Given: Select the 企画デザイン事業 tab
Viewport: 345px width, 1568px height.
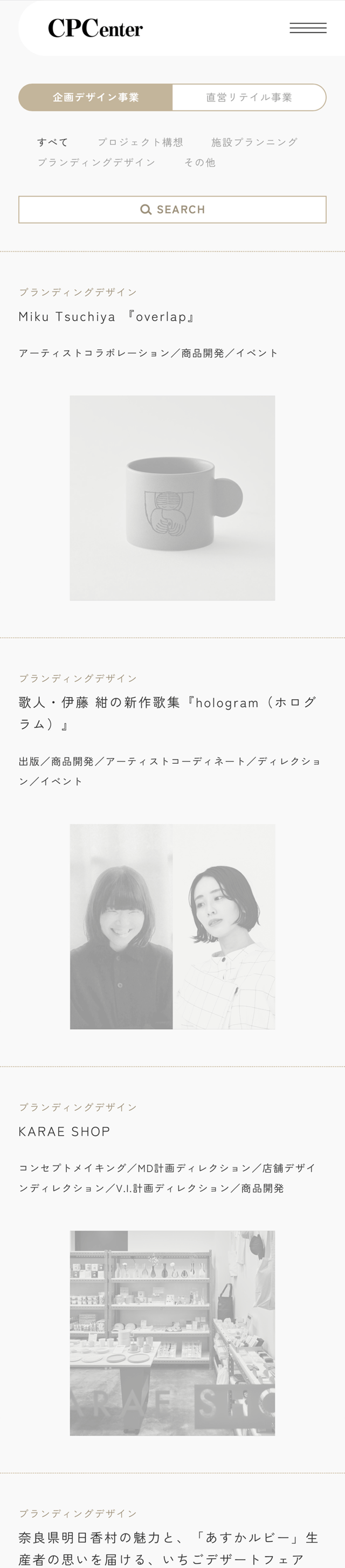Looking at the screenshot, I should click(x=95, y=98).
